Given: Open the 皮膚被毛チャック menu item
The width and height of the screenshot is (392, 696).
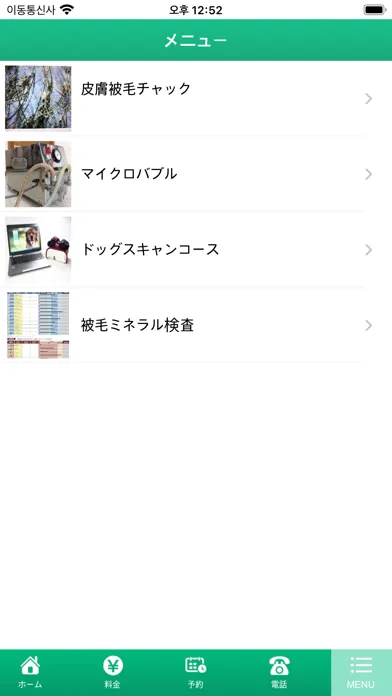Looking at the screenshot, I should 196,98.
